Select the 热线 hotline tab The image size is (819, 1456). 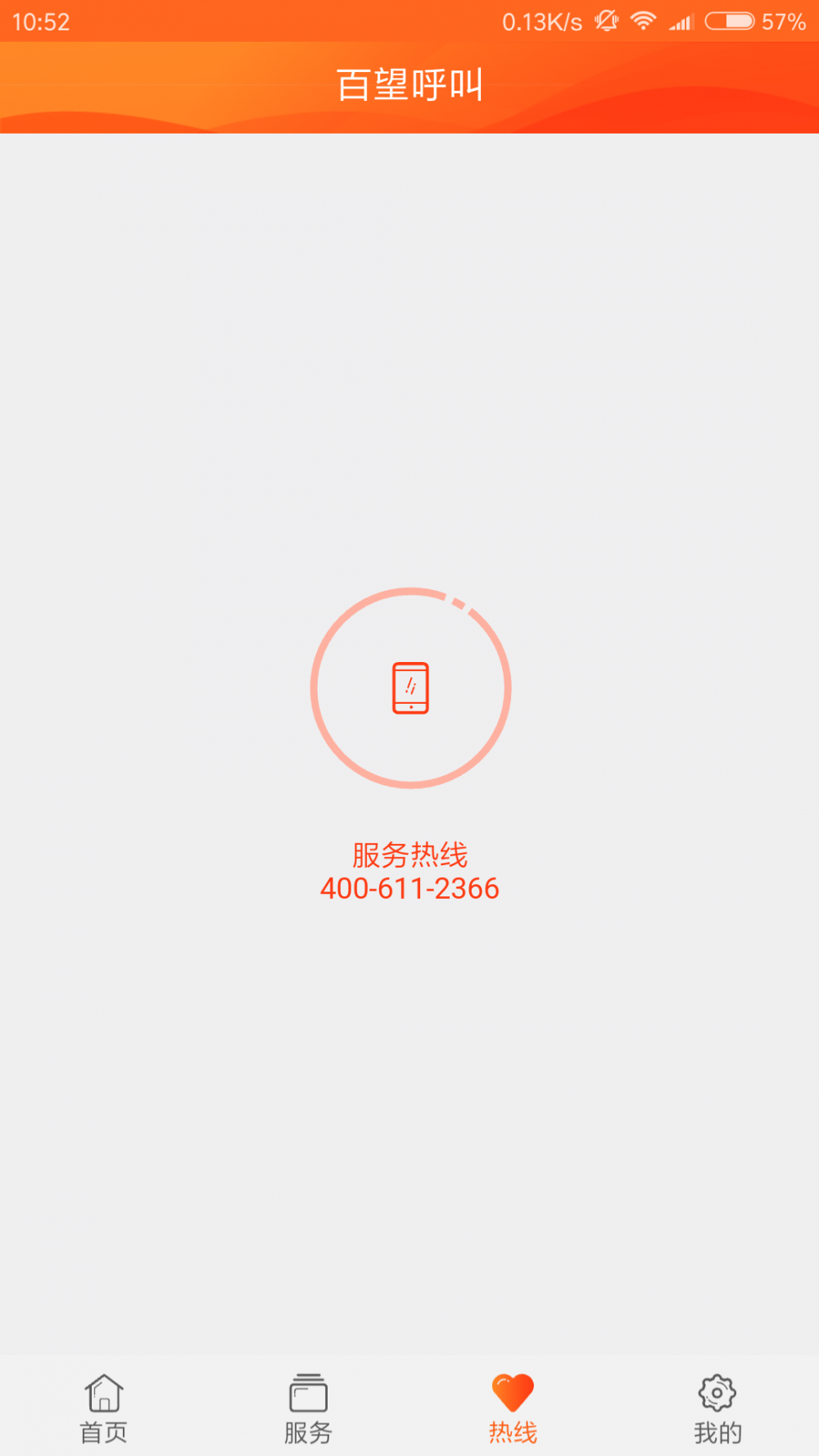pos(513,1408)
